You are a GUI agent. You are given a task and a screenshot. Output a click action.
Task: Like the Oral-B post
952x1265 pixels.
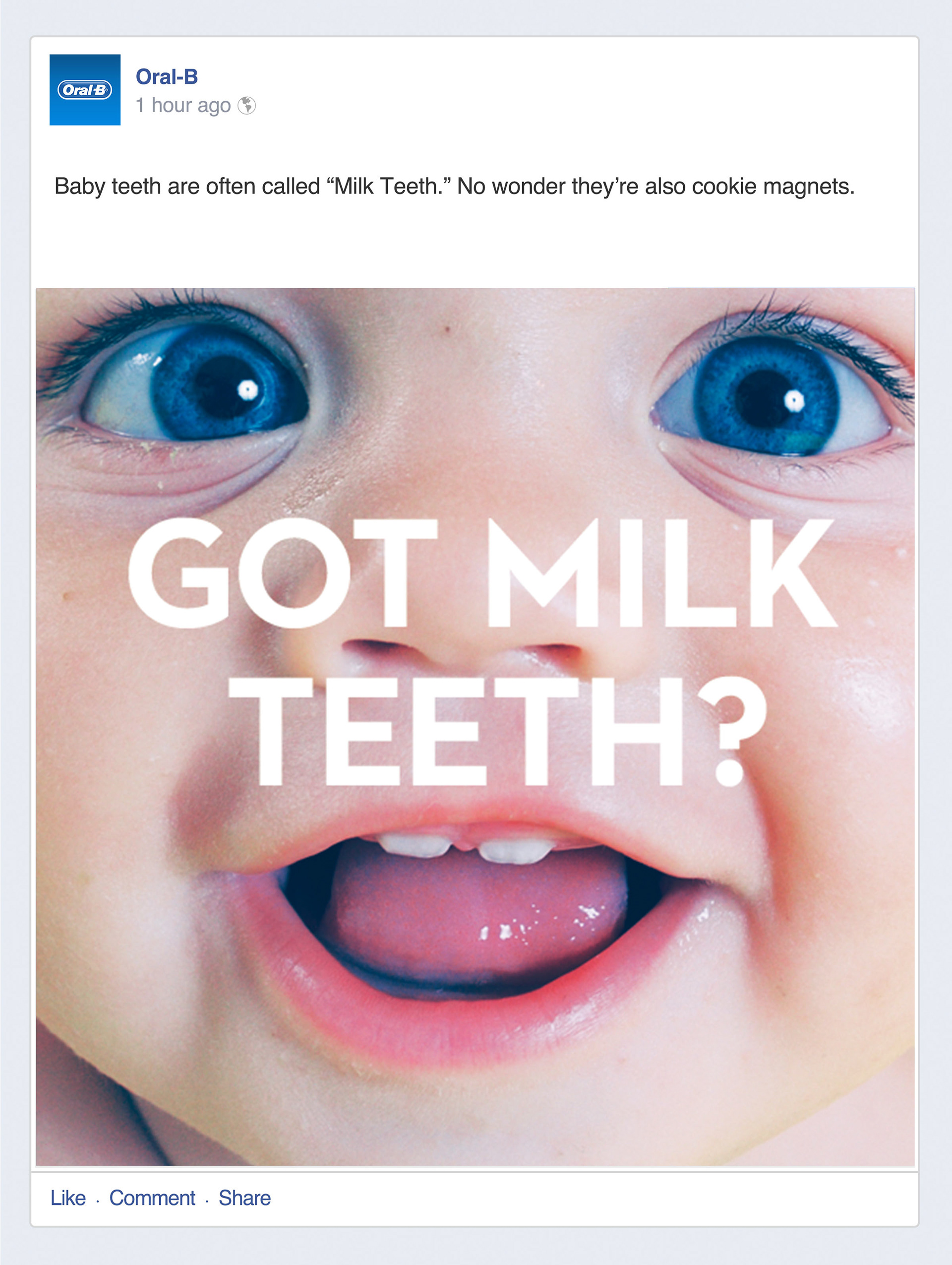tap(68, 1198)
